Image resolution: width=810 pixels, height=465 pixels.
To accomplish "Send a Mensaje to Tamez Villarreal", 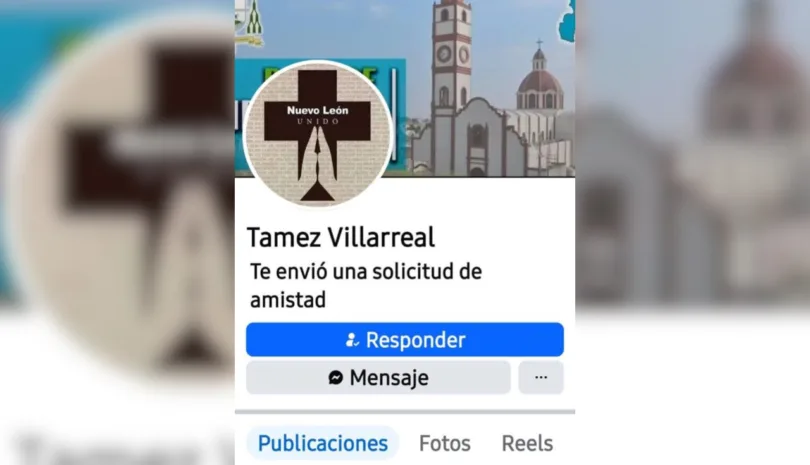I will tap(378, 378).
